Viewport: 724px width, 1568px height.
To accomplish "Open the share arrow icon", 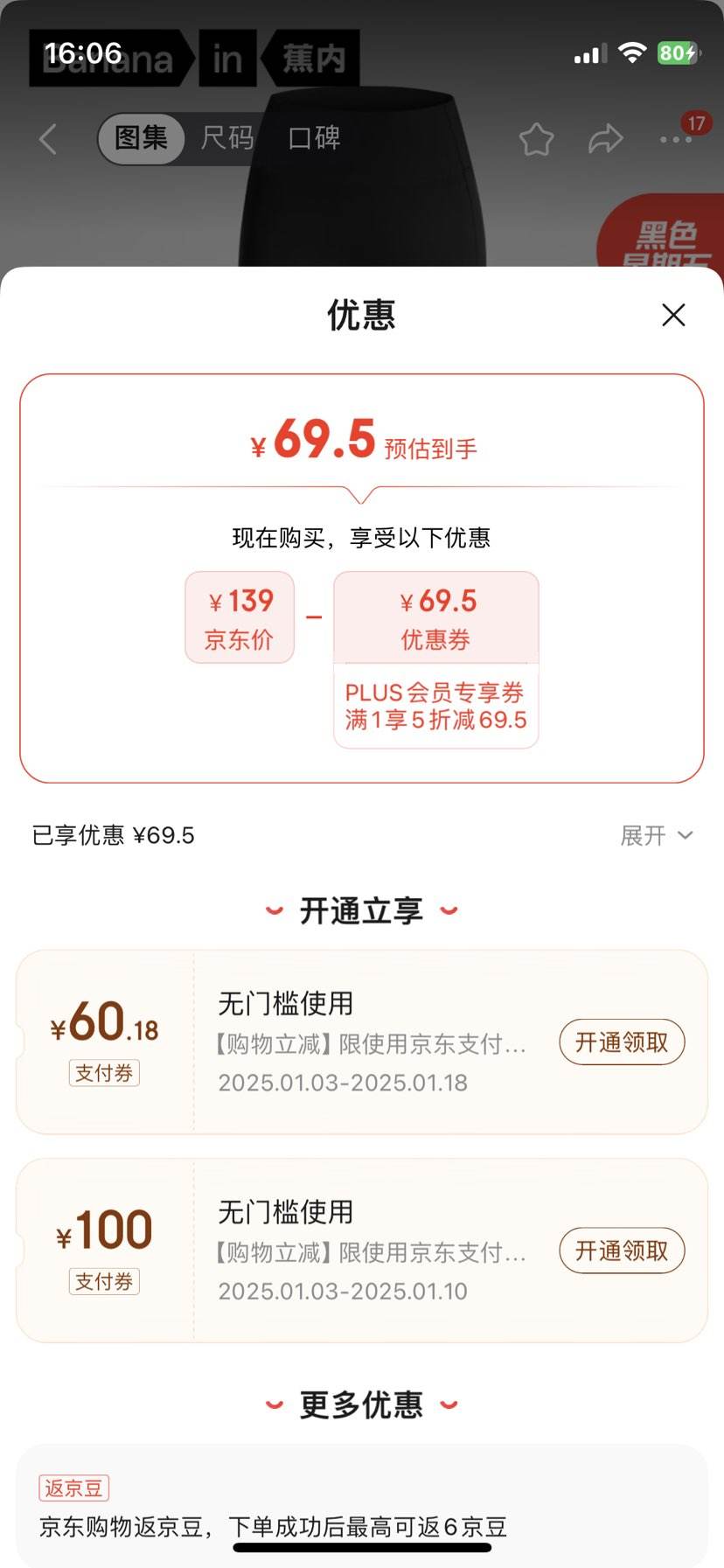I will (606, 137).
